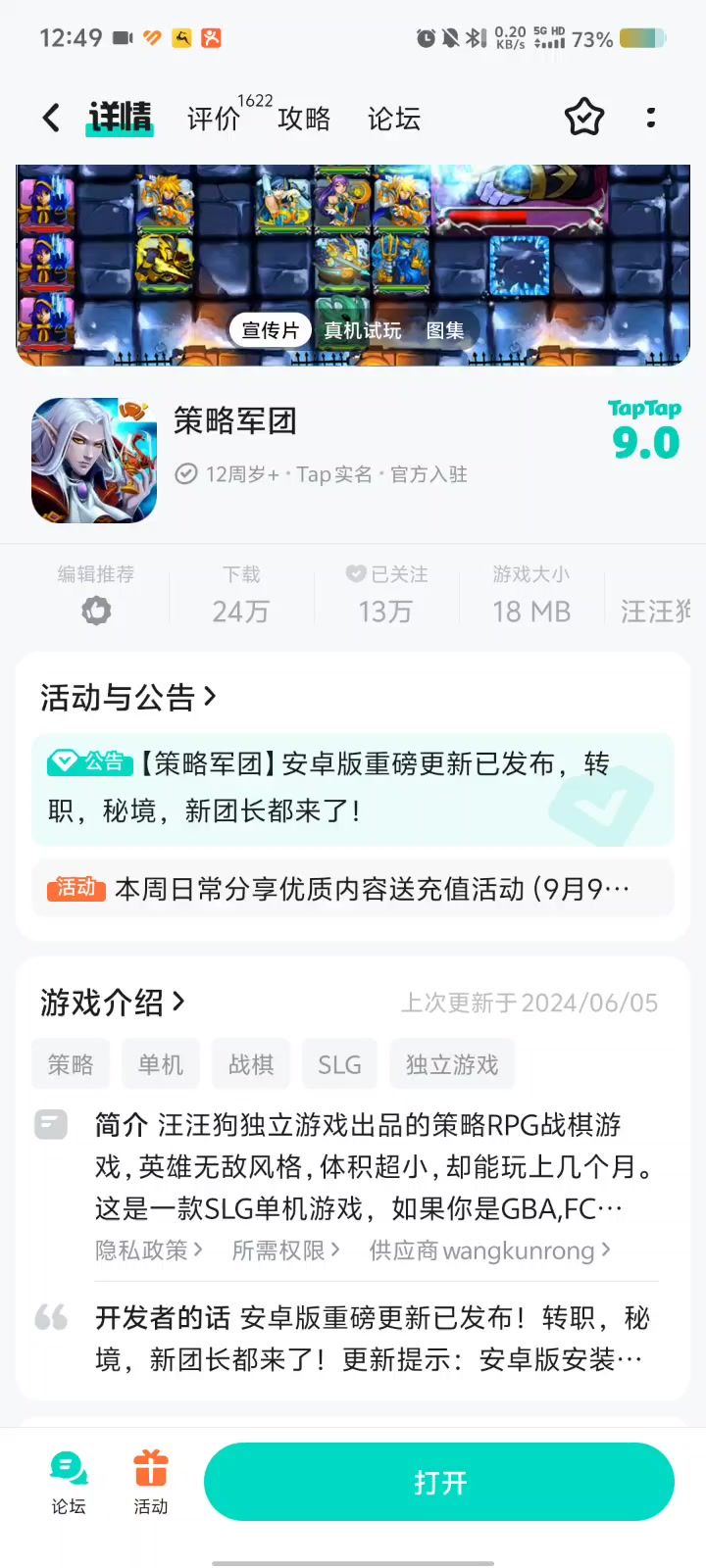Open the 活动 weekly sharing event row

click(352, 889)
